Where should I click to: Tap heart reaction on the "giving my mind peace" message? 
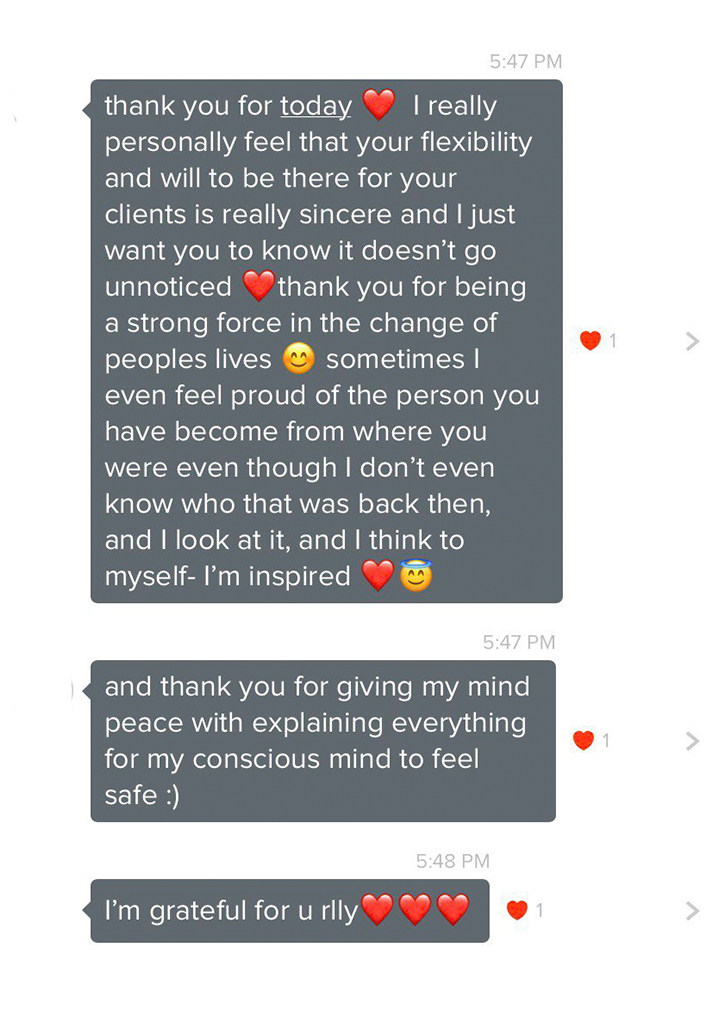pos(584,740)
